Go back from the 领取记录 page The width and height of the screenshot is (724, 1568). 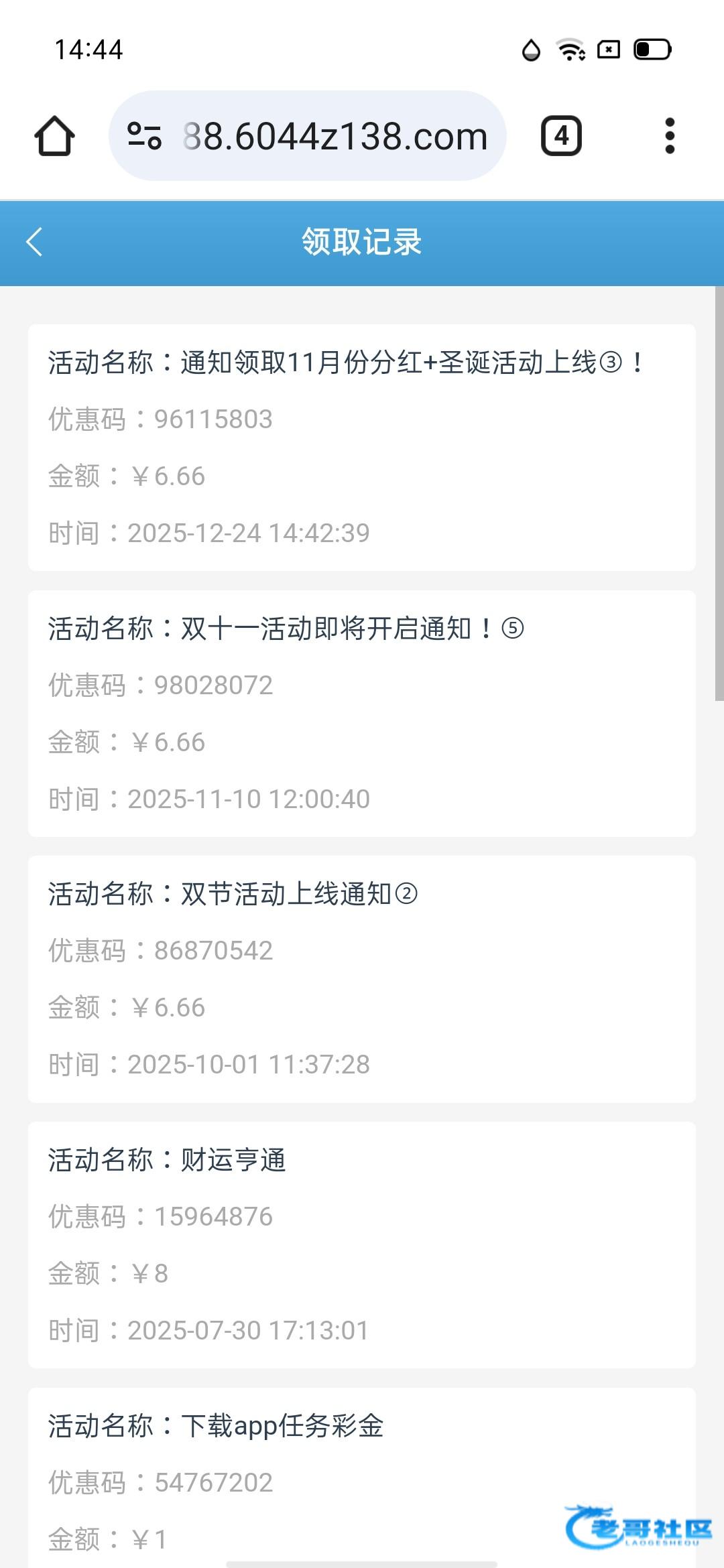[x=35, y=242]
